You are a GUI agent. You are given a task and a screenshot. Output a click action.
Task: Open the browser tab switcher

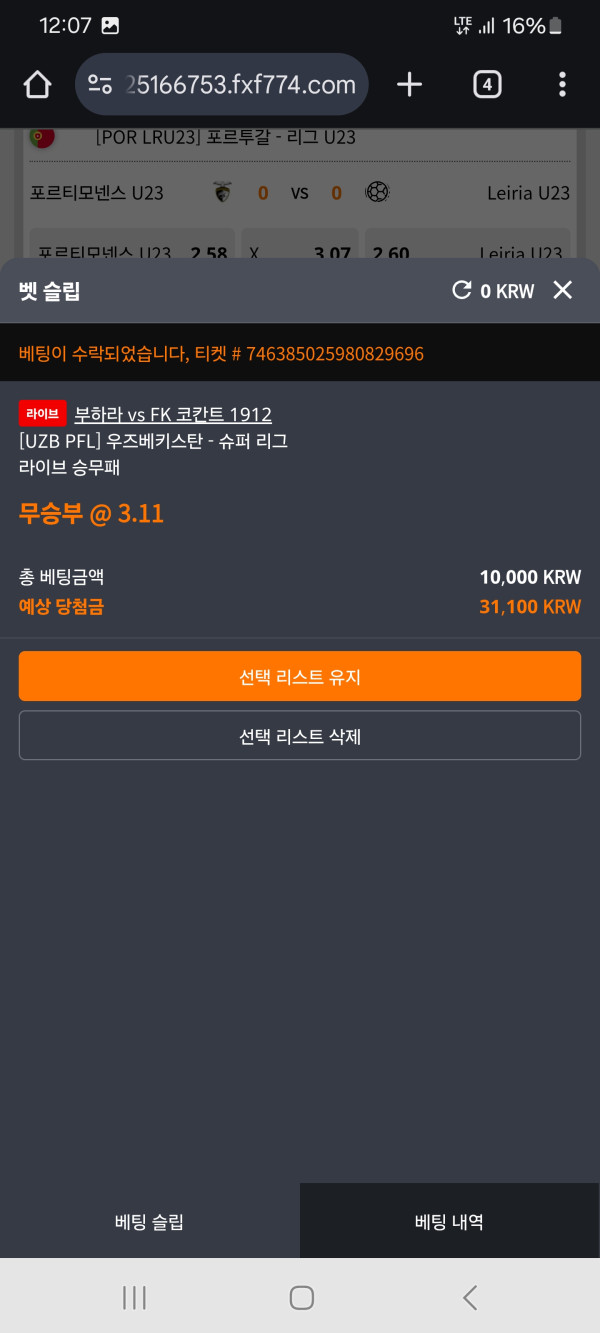[x=486, y=85]
